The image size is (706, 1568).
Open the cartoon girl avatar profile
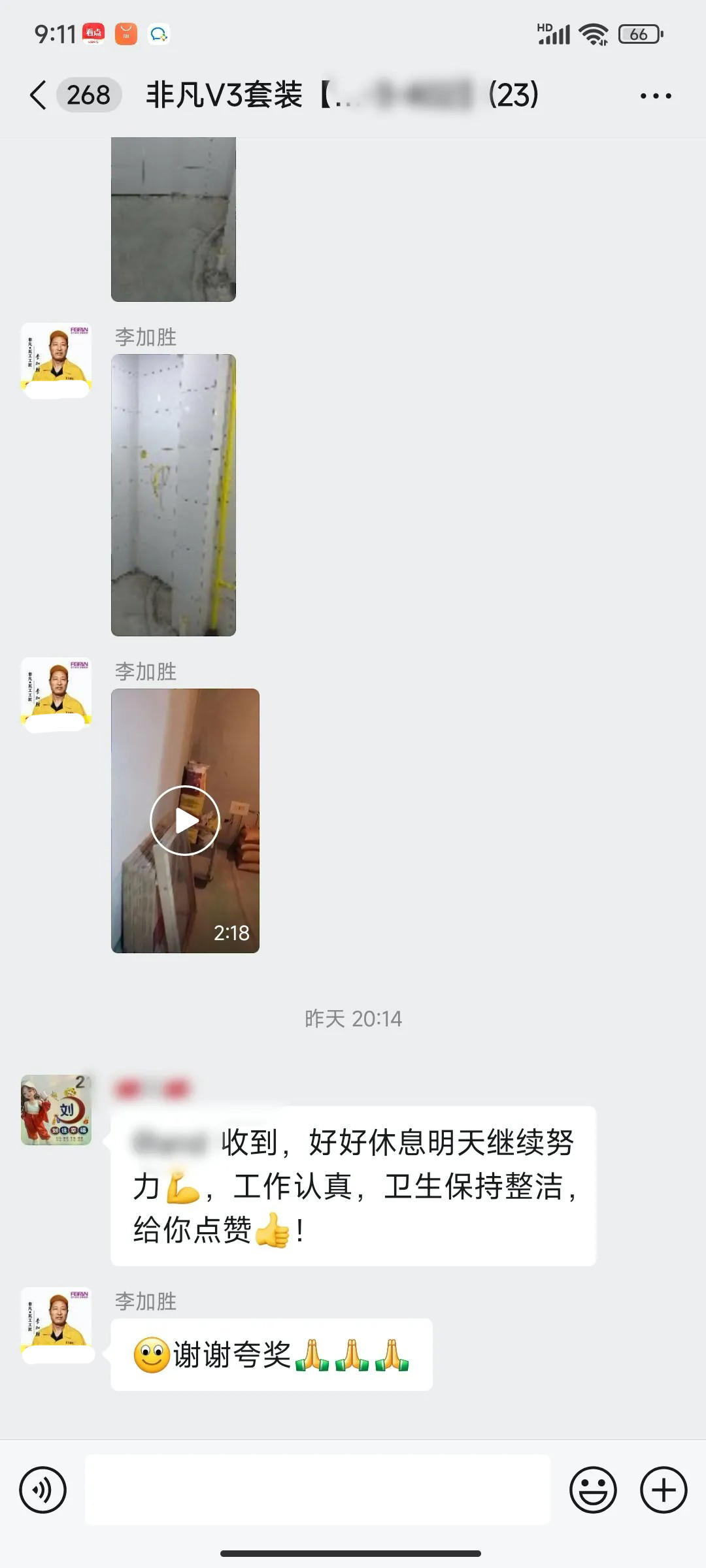point(56,1109)
